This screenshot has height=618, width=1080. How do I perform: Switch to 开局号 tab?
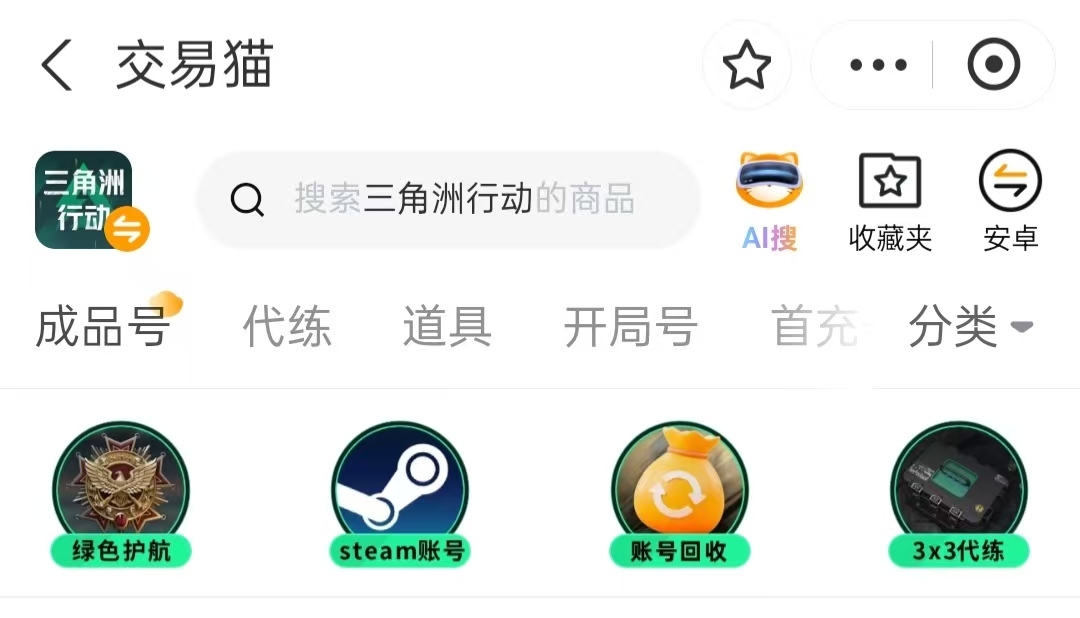pyautogui.click(x=630, y=327)
